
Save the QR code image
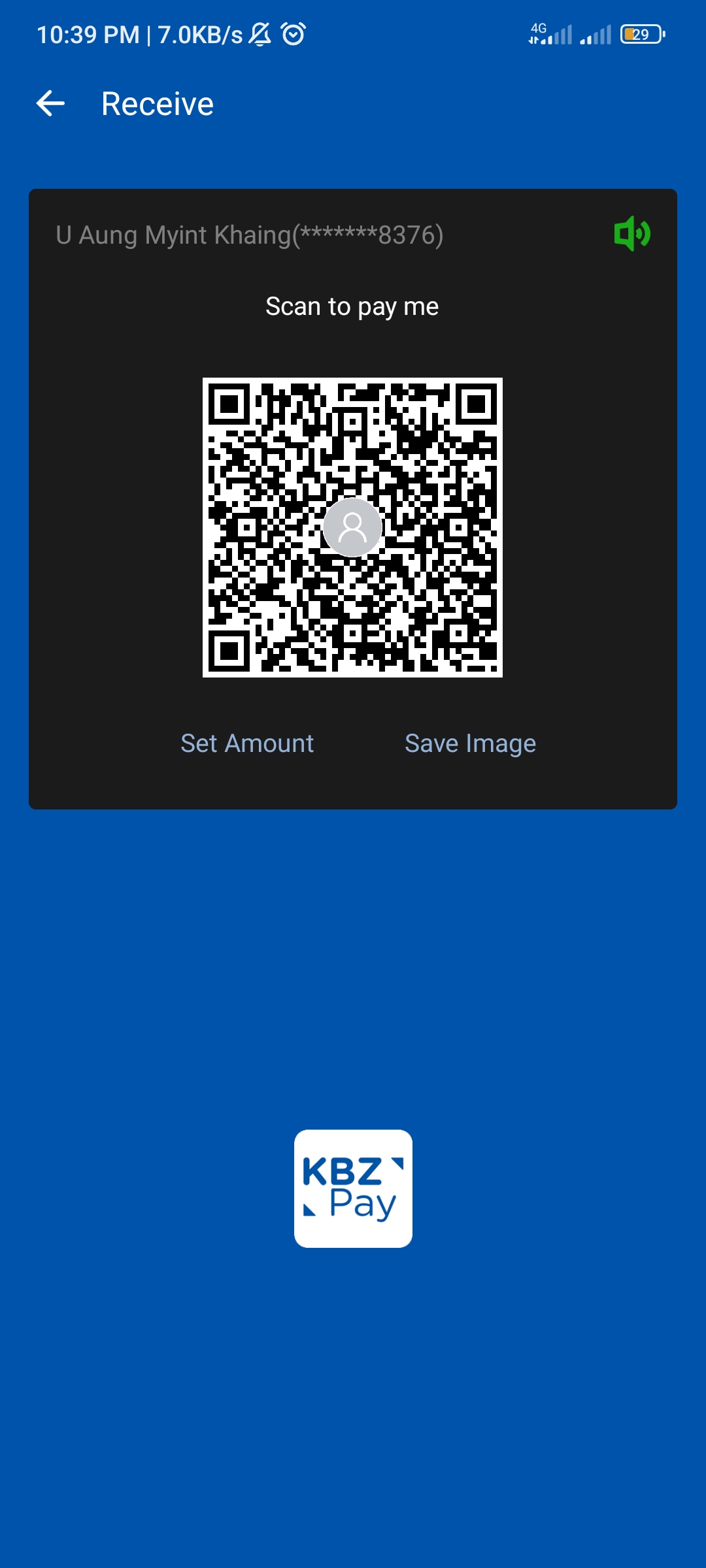point(470,743)
